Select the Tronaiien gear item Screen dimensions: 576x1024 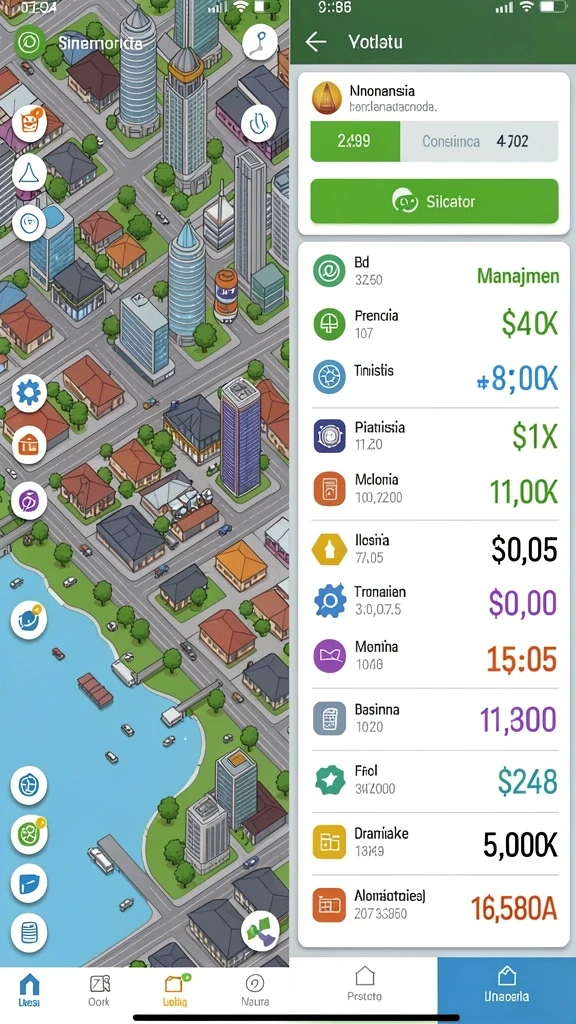point(434,601)
